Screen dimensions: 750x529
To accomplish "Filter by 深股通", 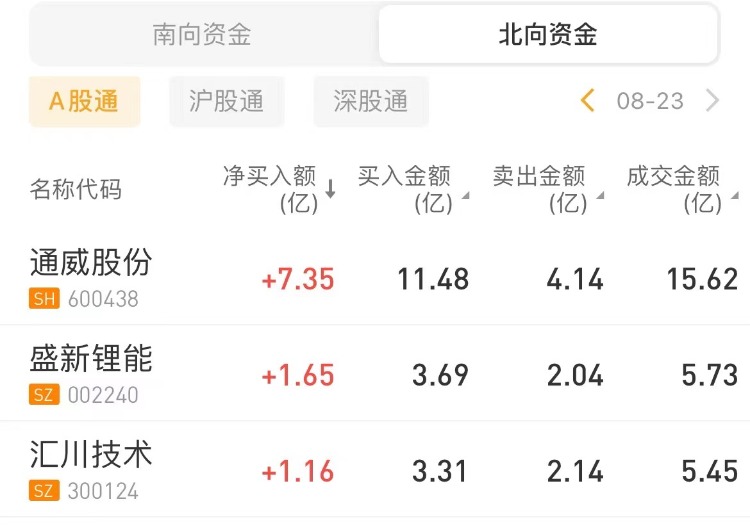I will [370, 101].
